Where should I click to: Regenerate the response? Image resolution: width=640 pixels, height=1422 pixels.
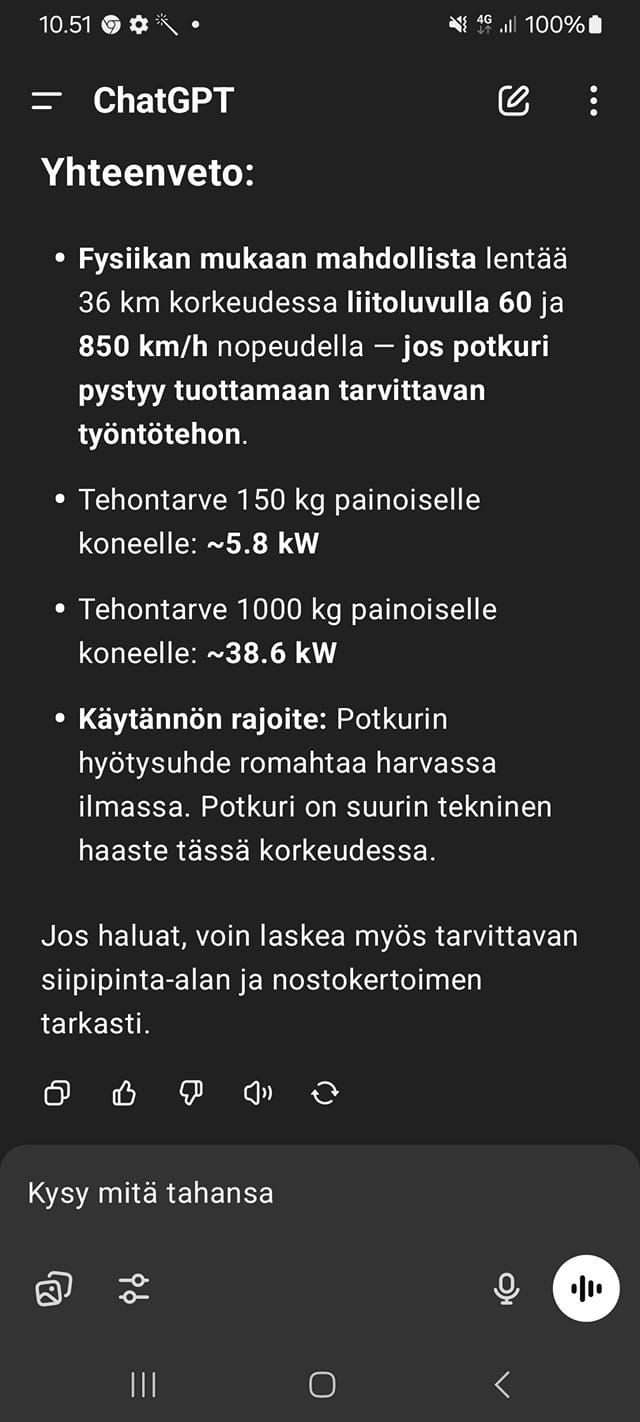(325, 1094)
